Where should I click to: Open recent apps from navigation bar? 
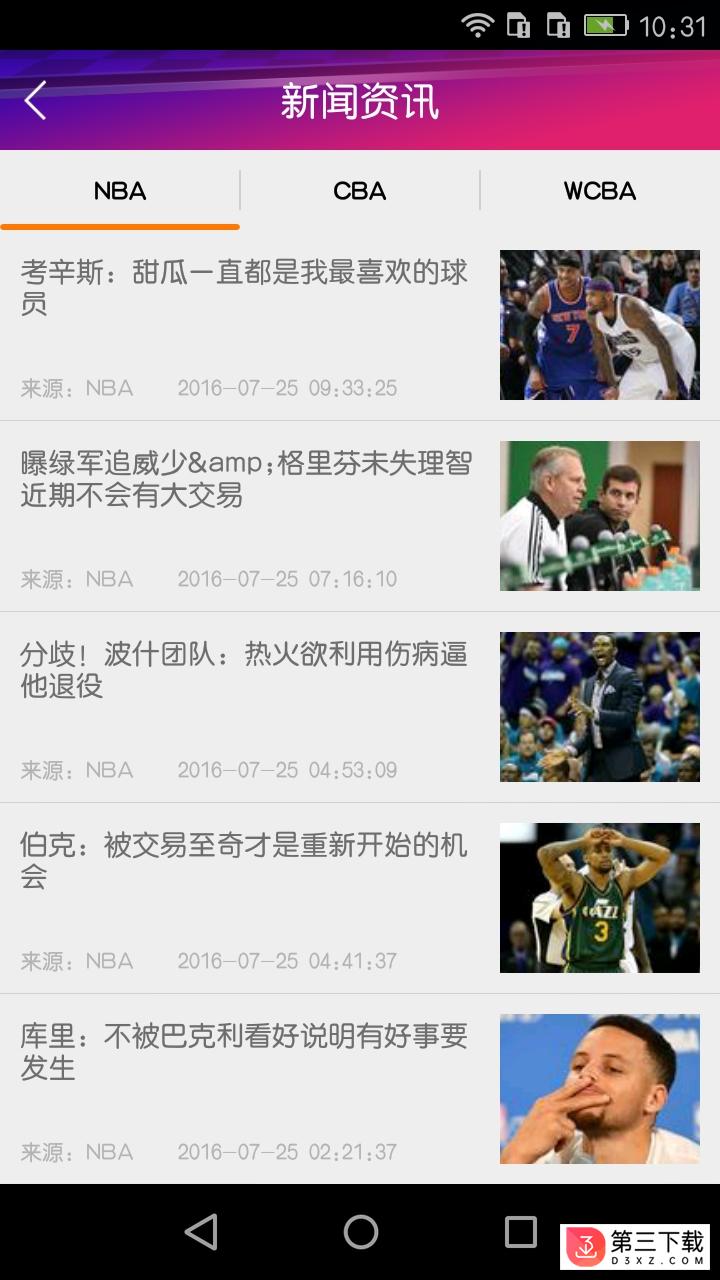coord(520,1232)
